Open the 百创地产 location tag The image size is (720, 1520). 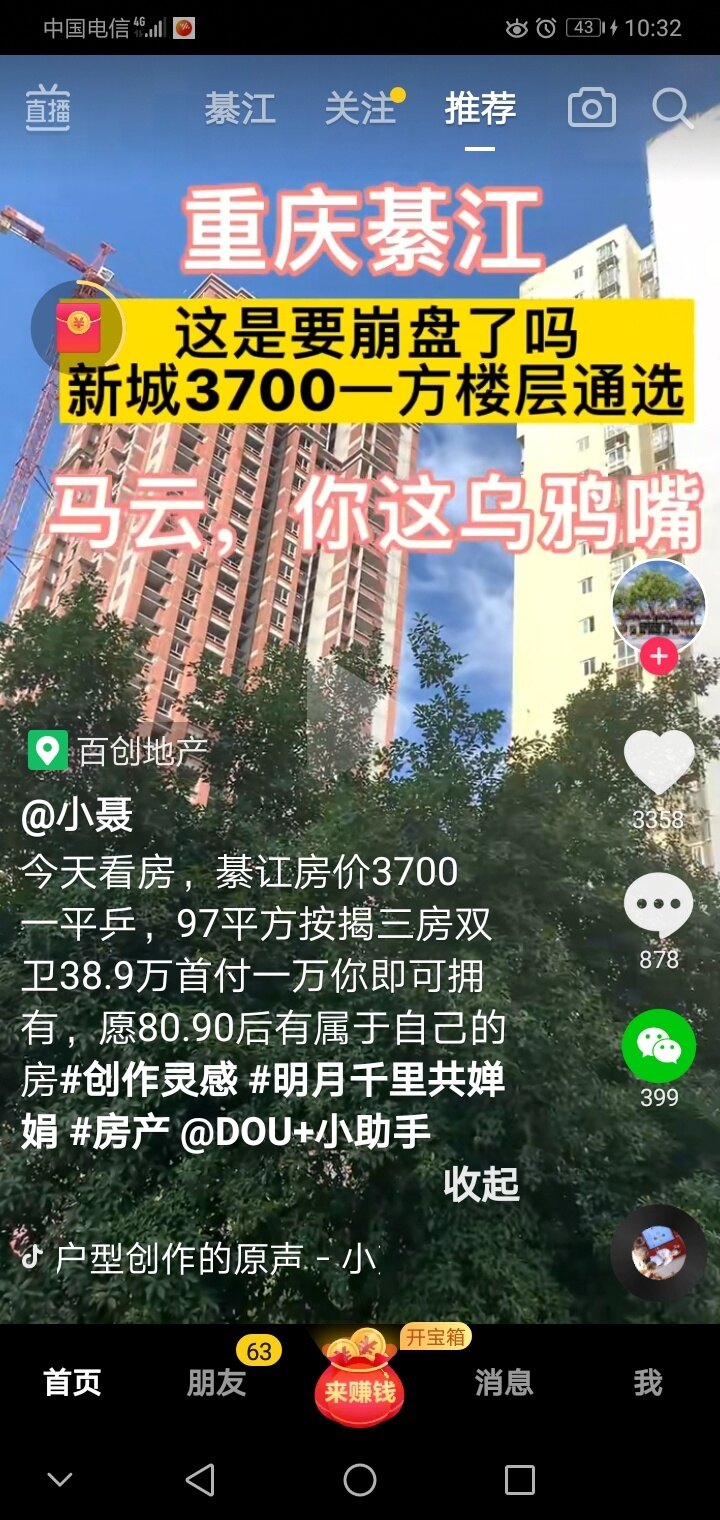coord(120,750)
